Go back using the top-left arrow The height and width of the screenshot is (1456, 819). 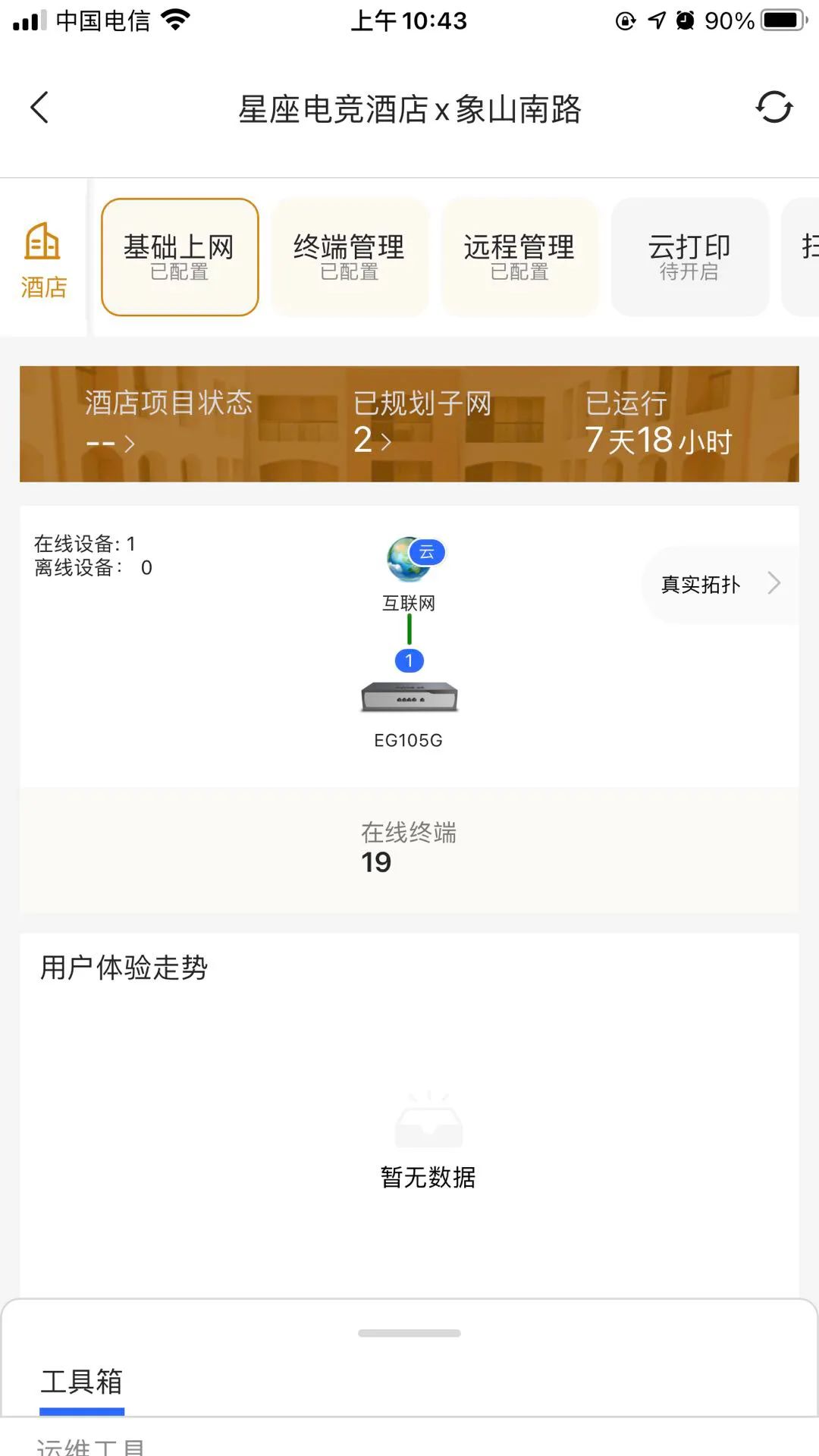coord(39,108)
